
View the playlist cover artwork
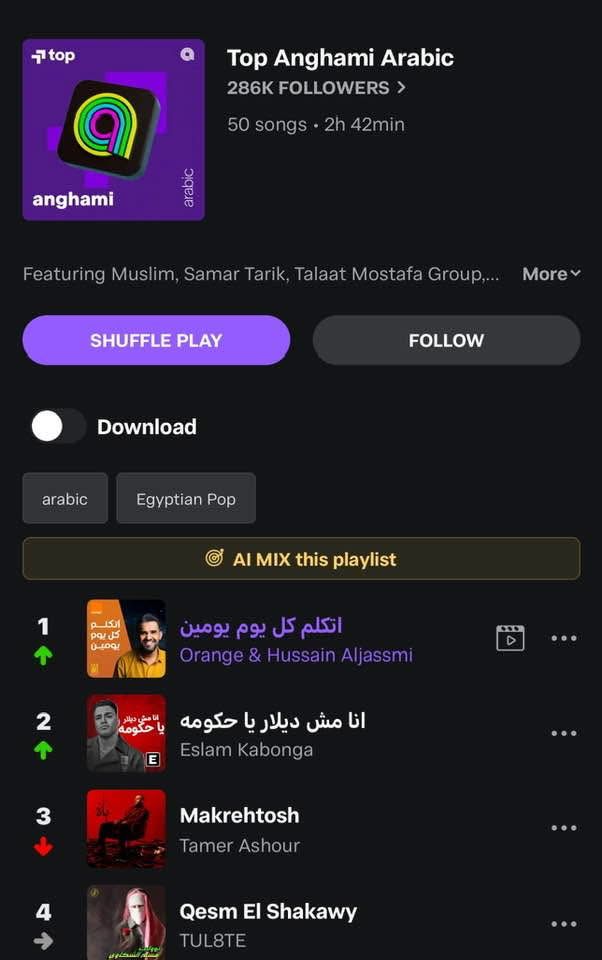tap(113, 130)
